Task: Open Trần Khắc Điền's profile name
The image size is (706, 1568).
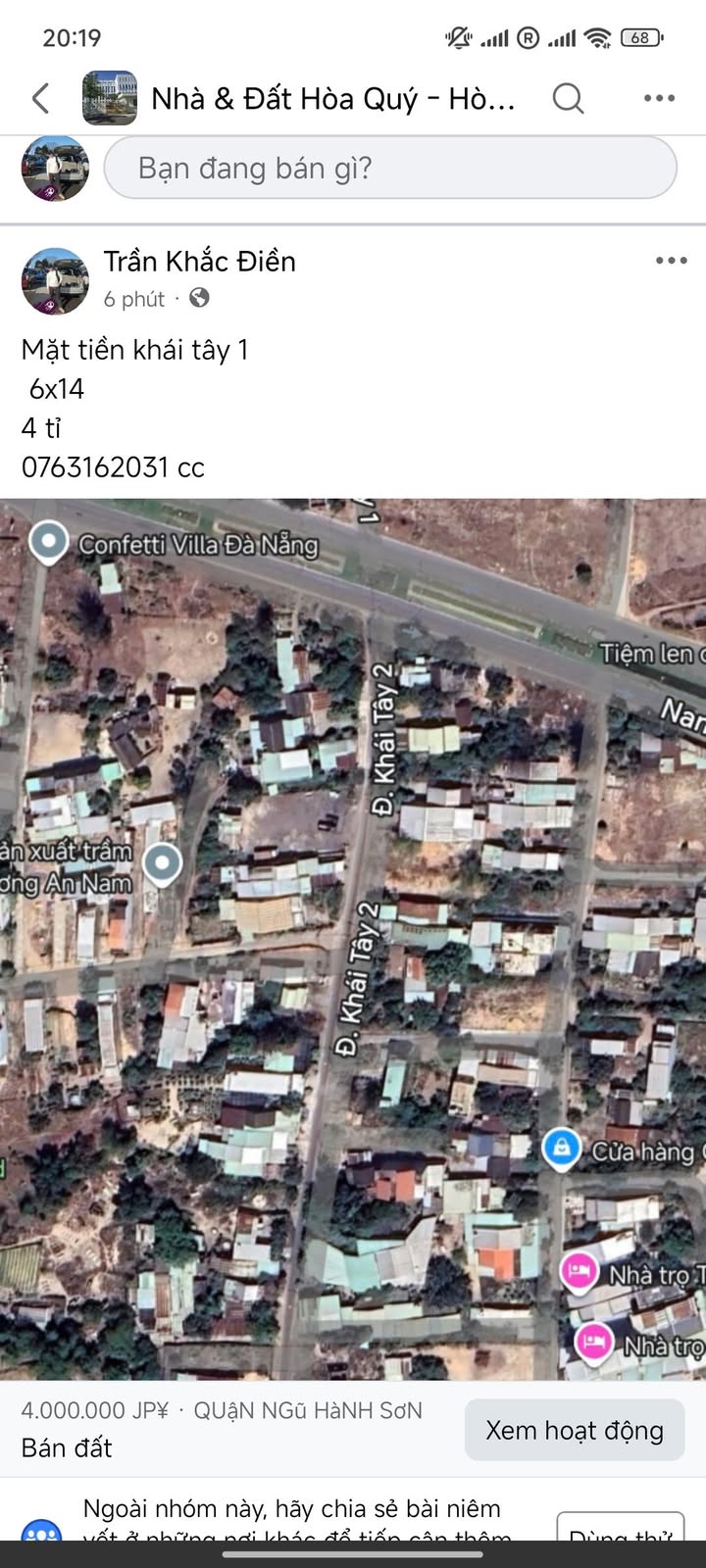Action: [x=199, y=262]
